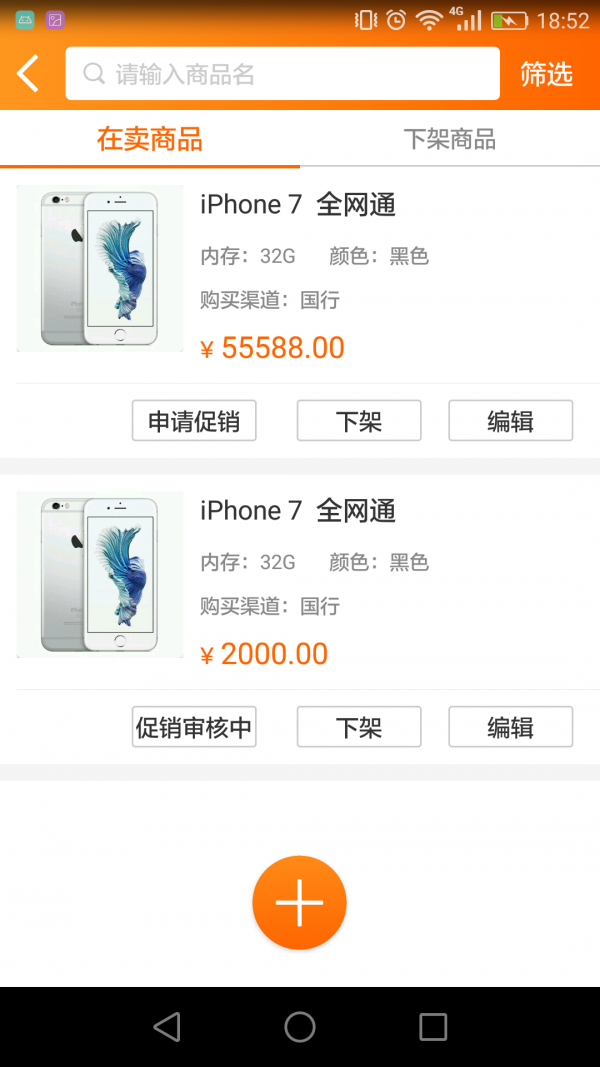This screenshot has height=1067, width=600.
Task: Edit the ¥2000.00 iPhone 7 listing
Action: 510,727
